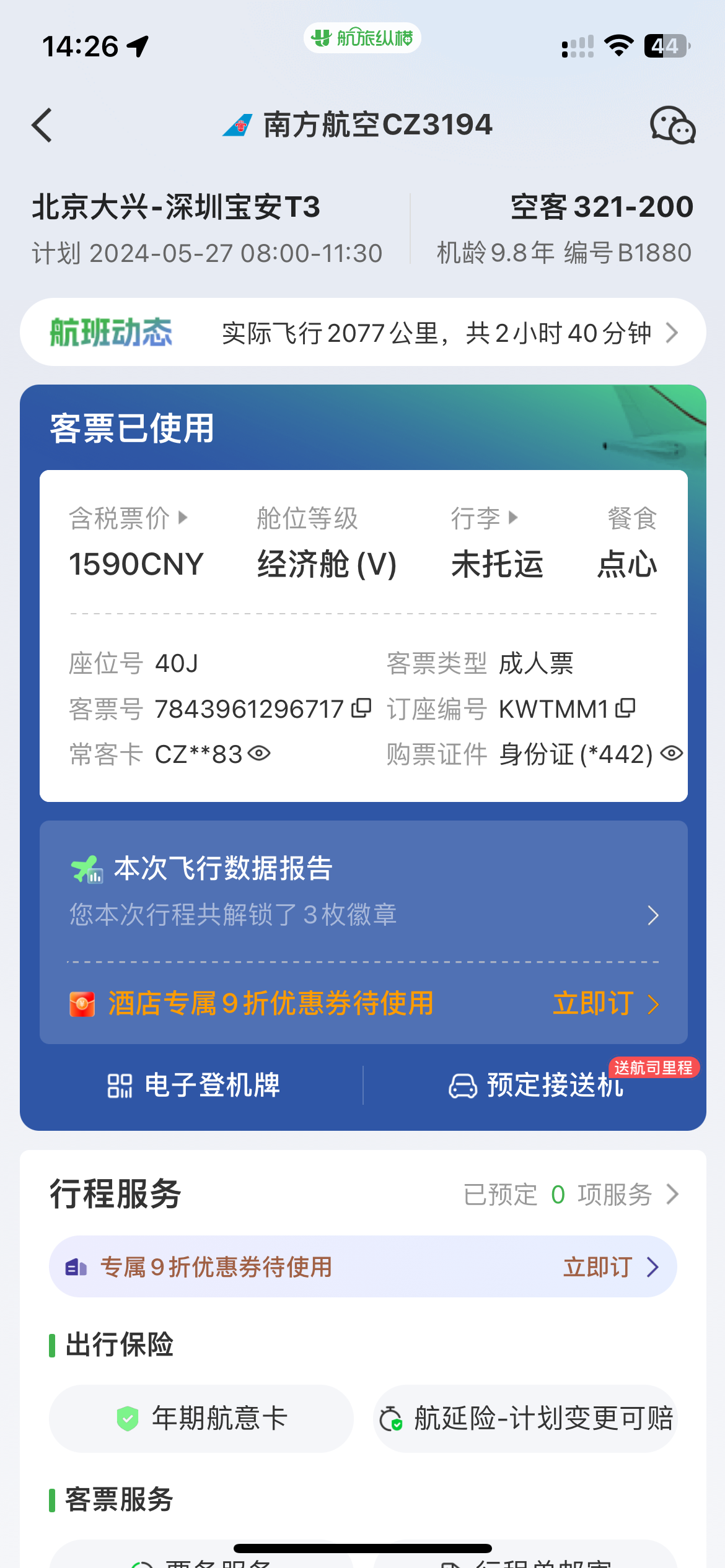This screenshot has width=725, height=1568.
Task: View 行李 baggage details
Action: coord(484,518)
